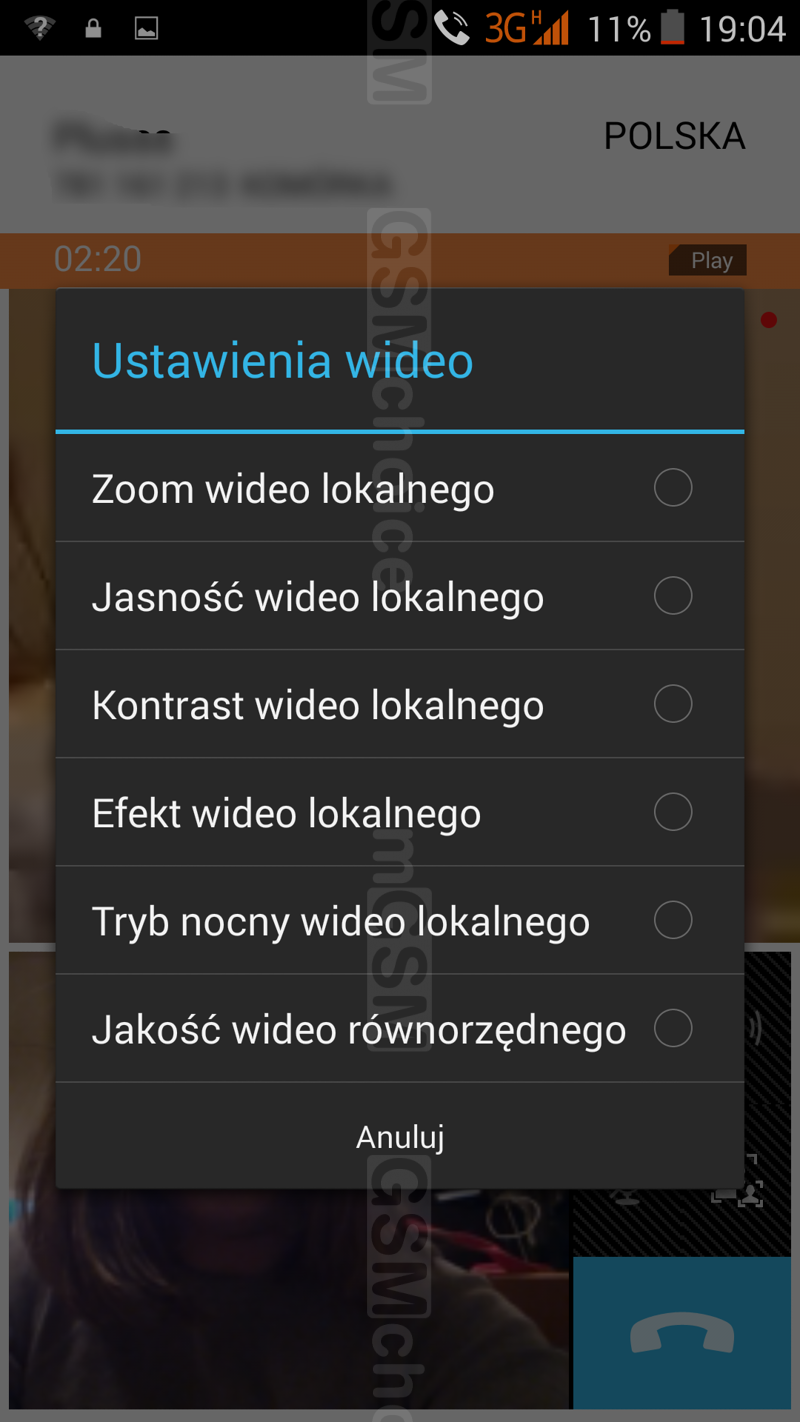Pick Kontrast wideo lokalnego setting

(400, 705)
